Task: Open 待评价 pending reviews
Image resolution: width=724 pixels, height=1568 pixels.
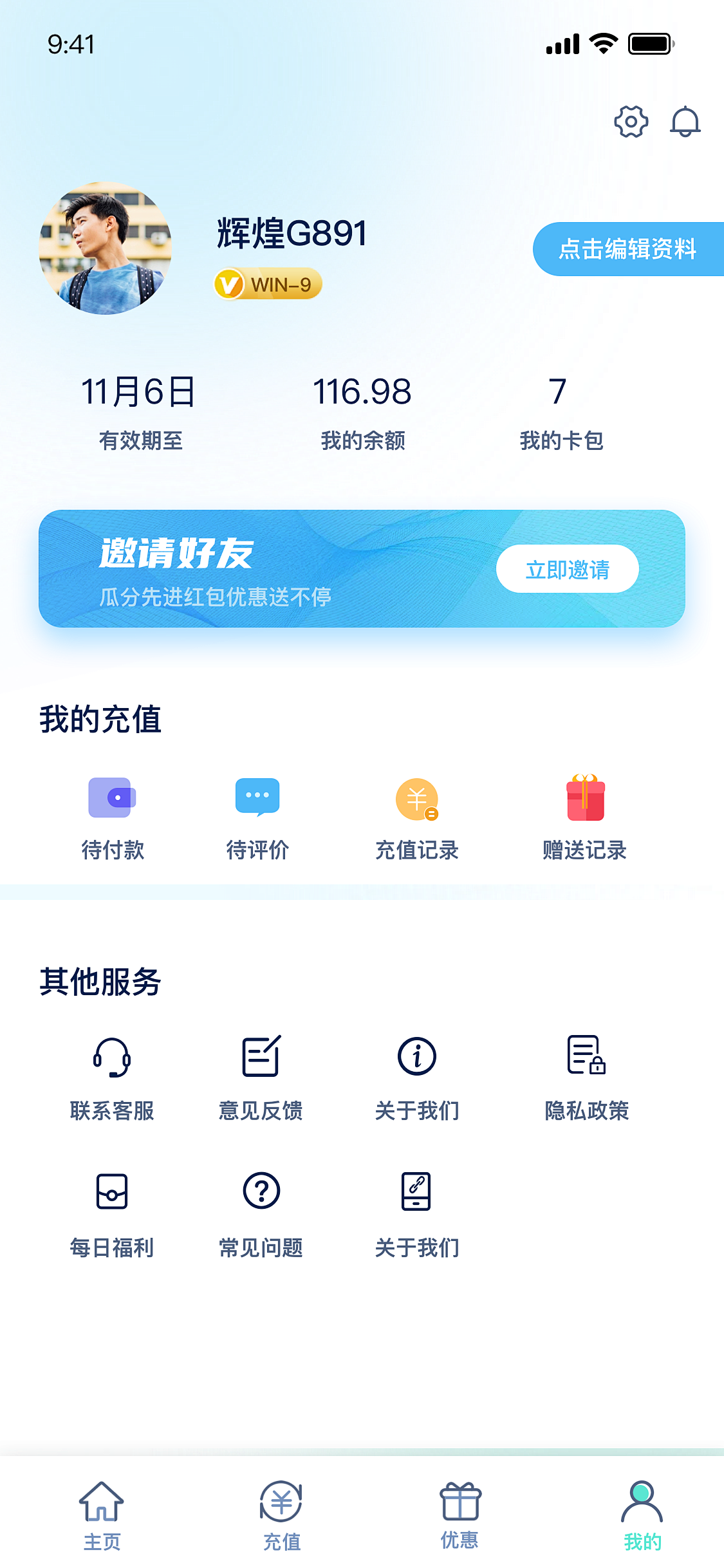Action: [257, 818]
